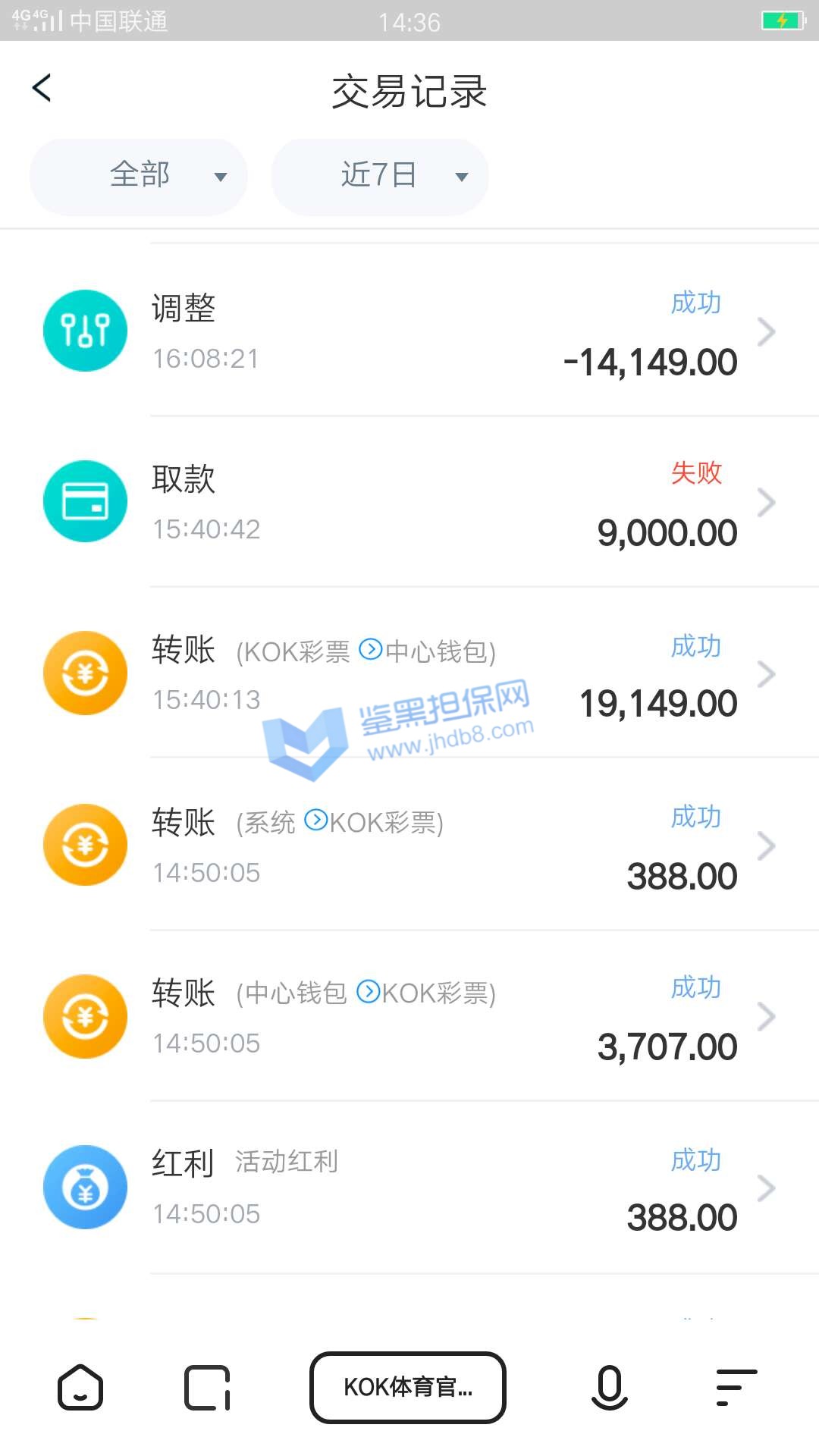Go back from 交易记录 page

click(42, 88)
